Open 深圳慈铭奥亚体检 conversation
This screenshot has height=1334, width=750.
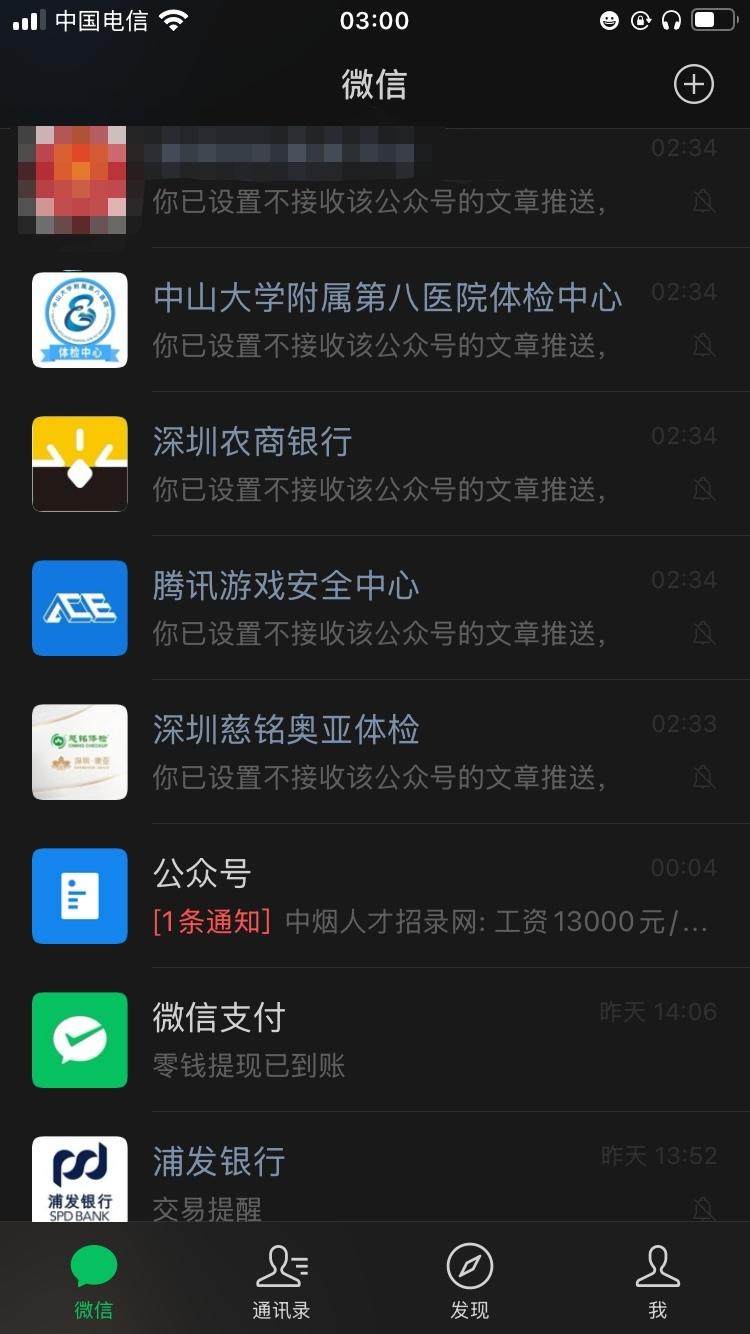375,752
